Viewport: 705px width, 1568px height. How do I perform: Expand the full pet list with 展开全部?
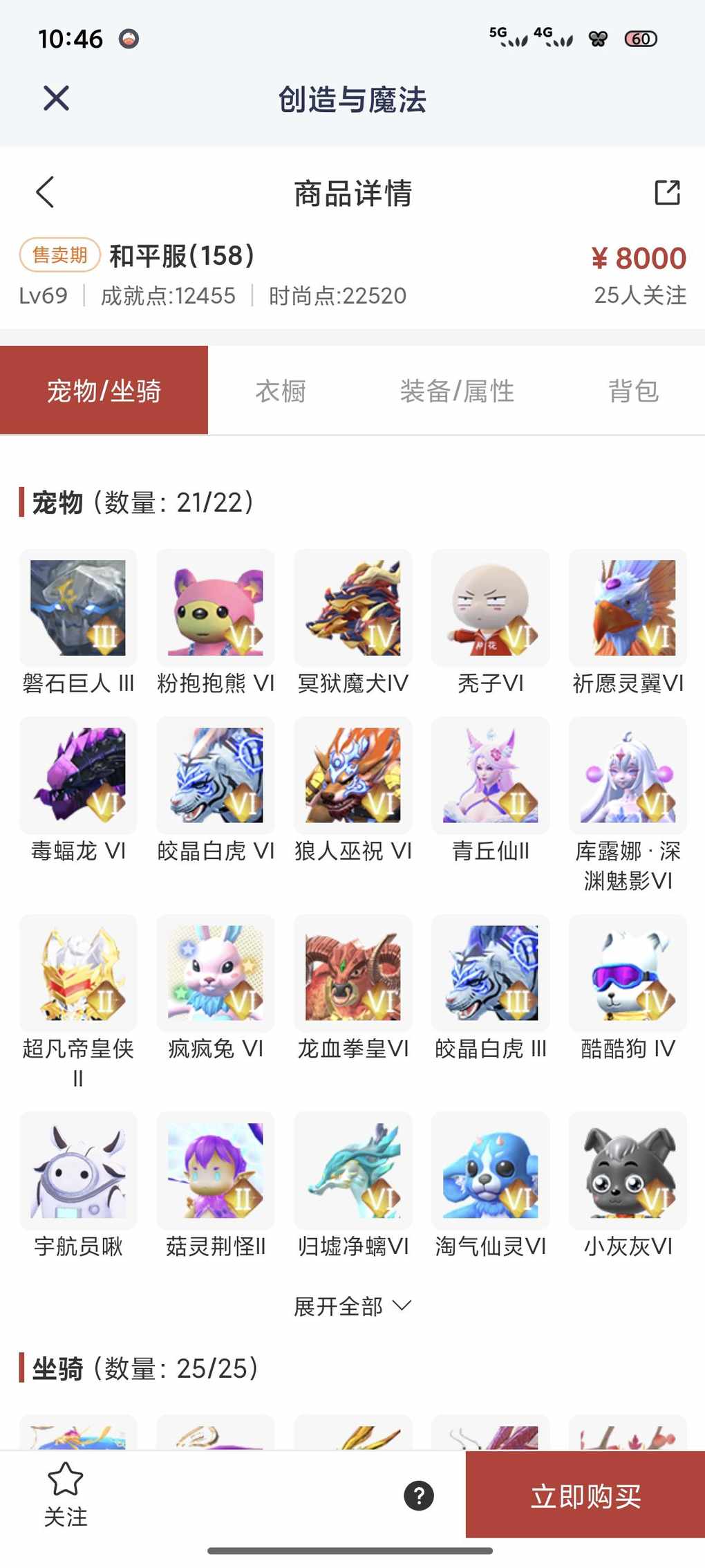point(352,1307)
